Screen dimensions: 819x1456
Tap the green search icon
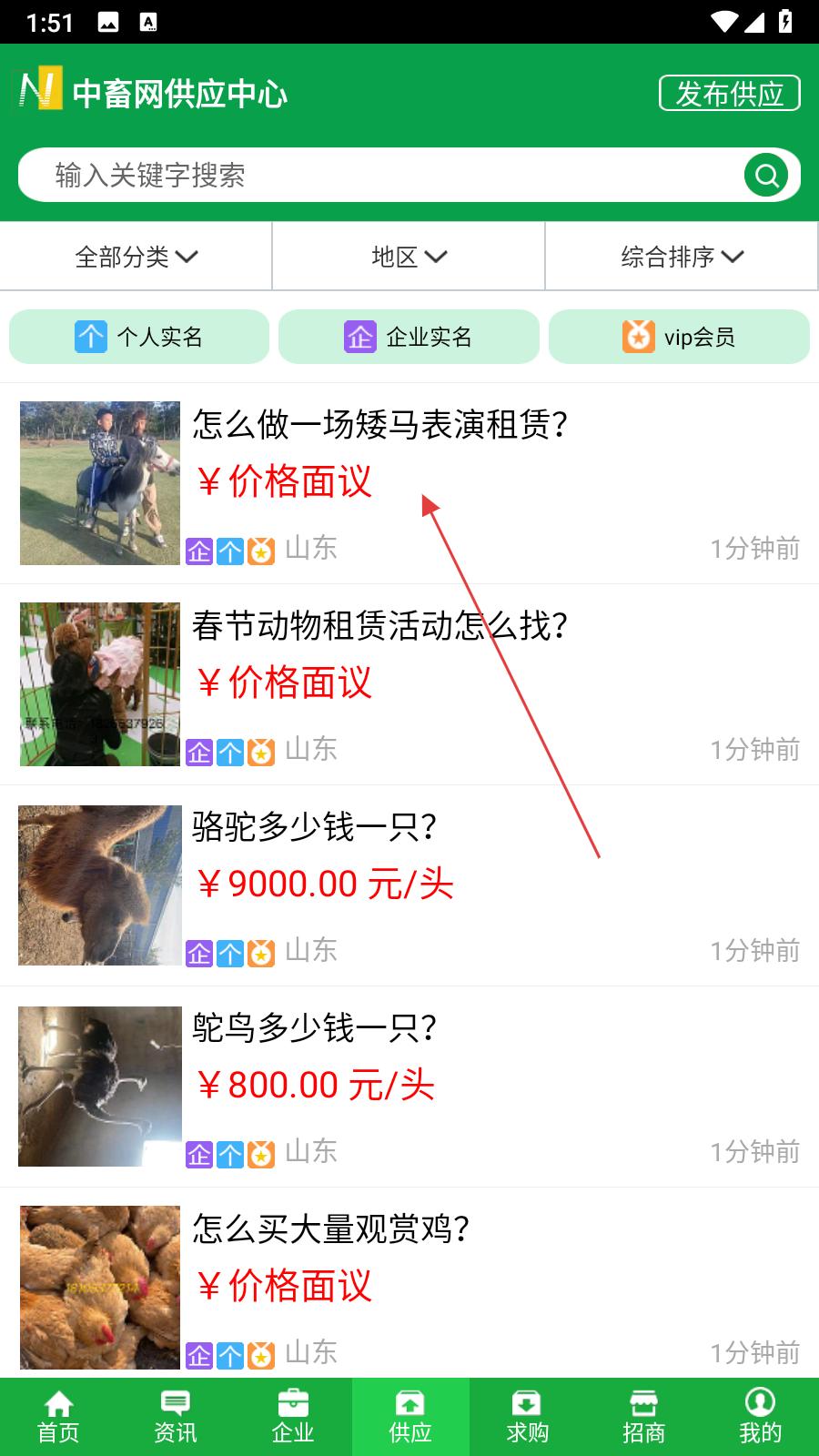[766, 175]
